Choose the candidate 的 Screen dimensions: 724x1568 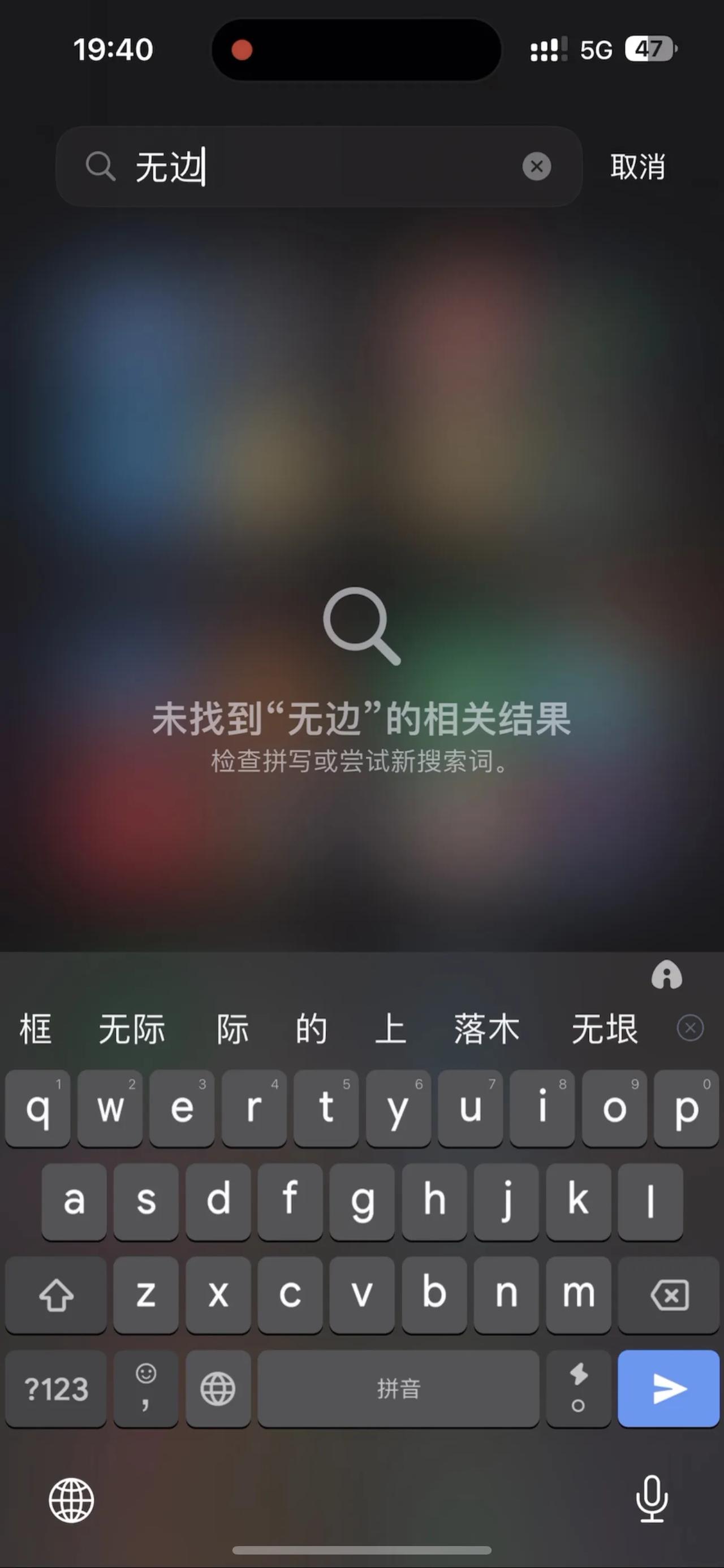pyautogui.click(x=311, y=1029)
